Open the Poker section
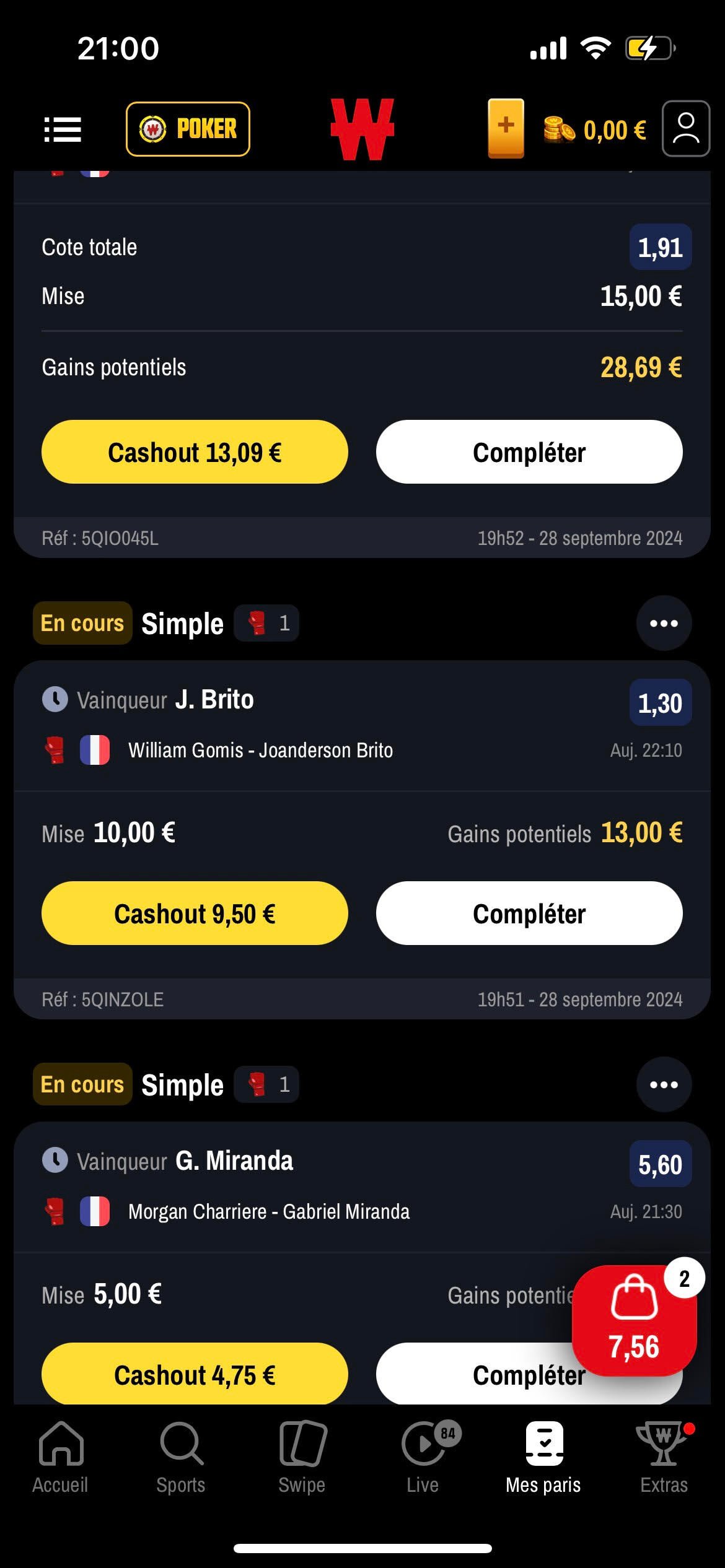 (x=188, y=129)
